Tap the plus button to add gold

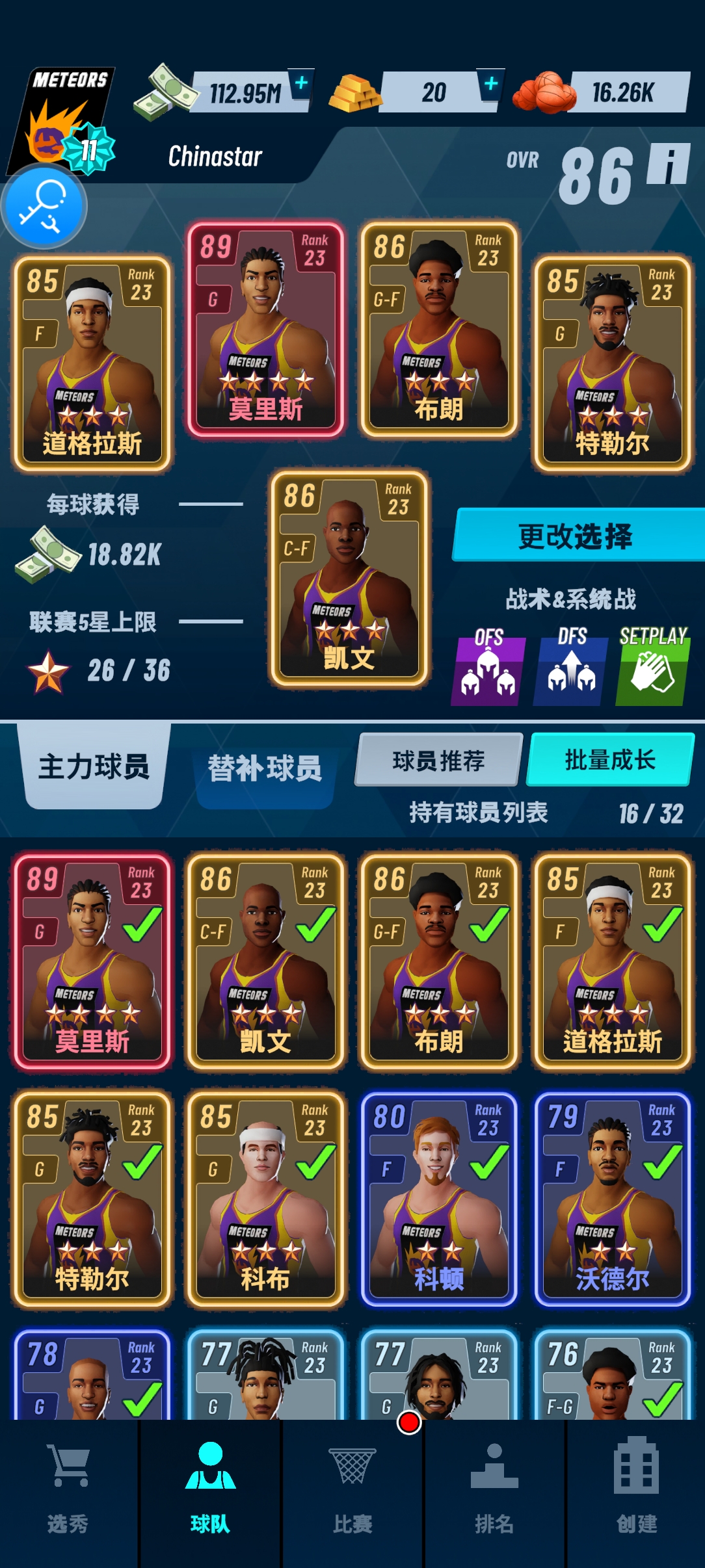point(491,84)
